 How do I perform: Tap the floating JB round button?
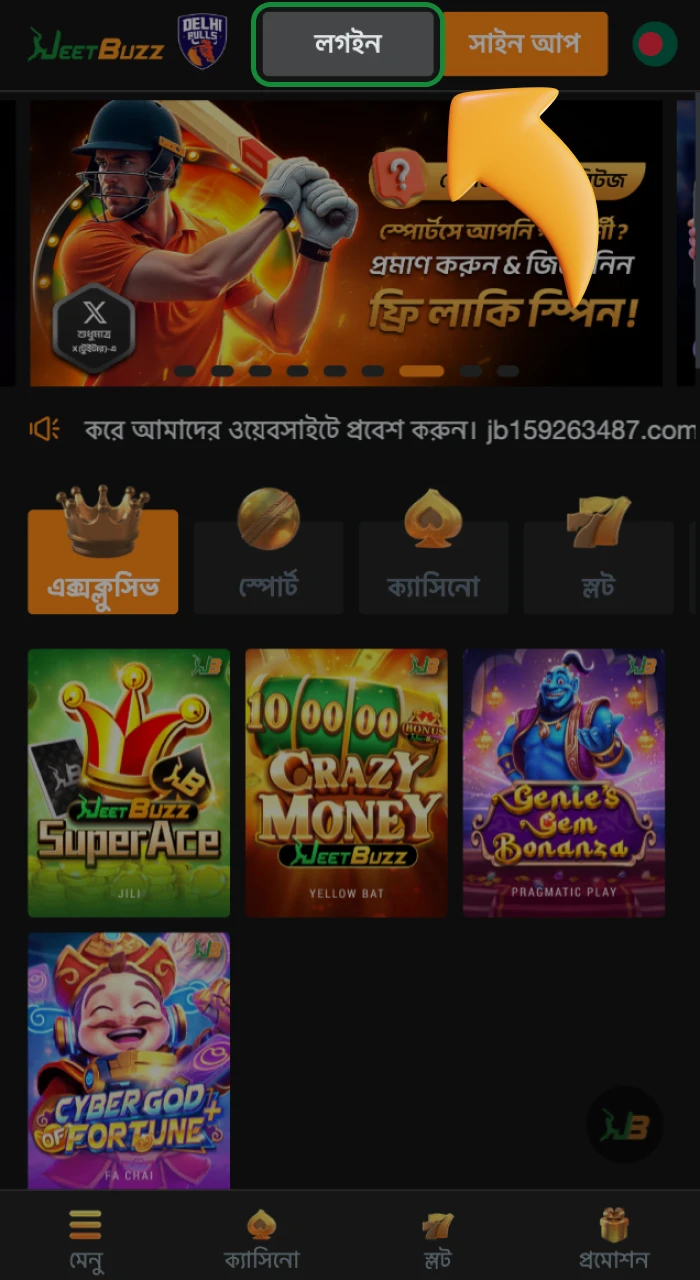(625, 1125)
